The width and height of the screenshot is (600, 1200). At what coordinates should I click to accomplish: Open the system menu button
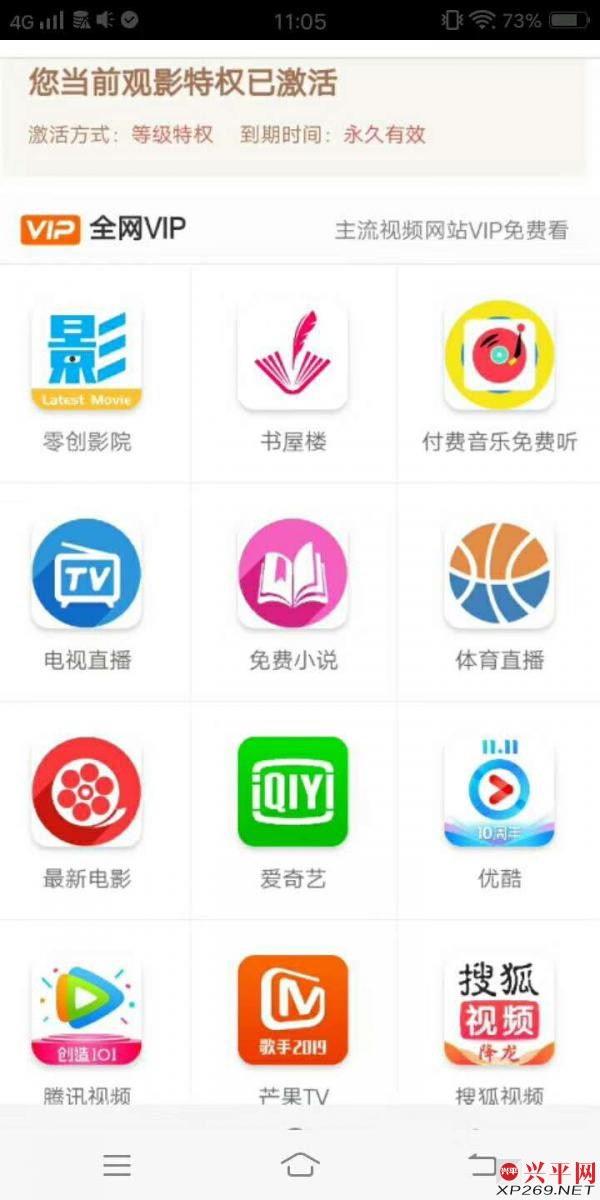[x=117, y=1165]
